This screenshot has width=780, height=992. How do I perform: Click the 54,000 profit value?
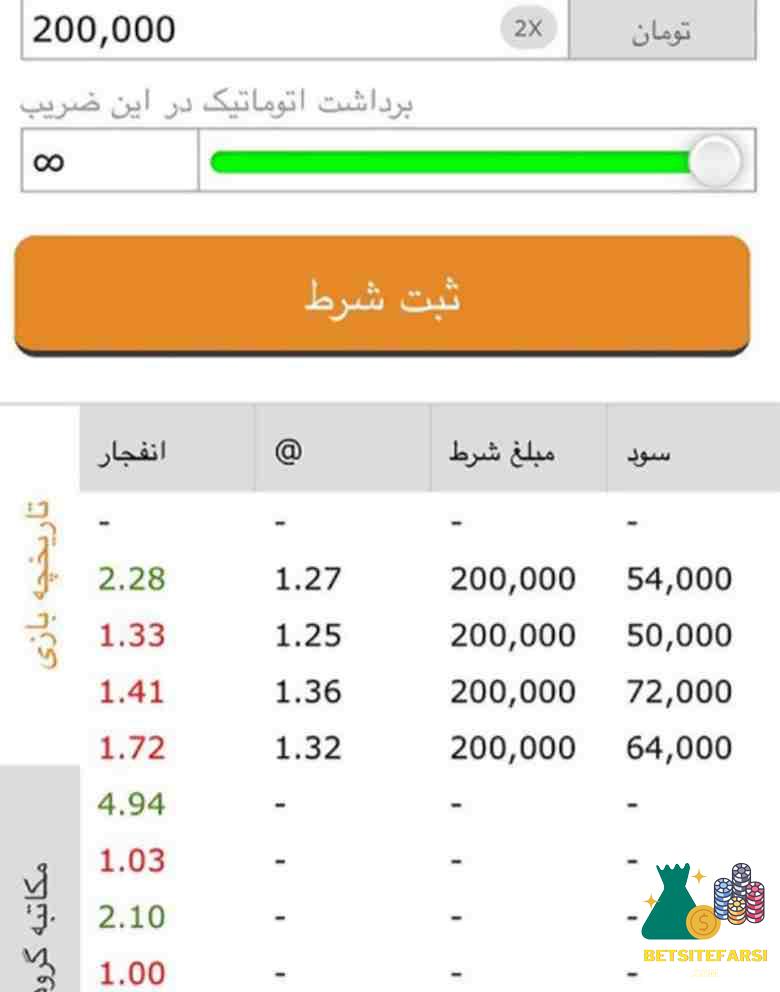[678, 578]
